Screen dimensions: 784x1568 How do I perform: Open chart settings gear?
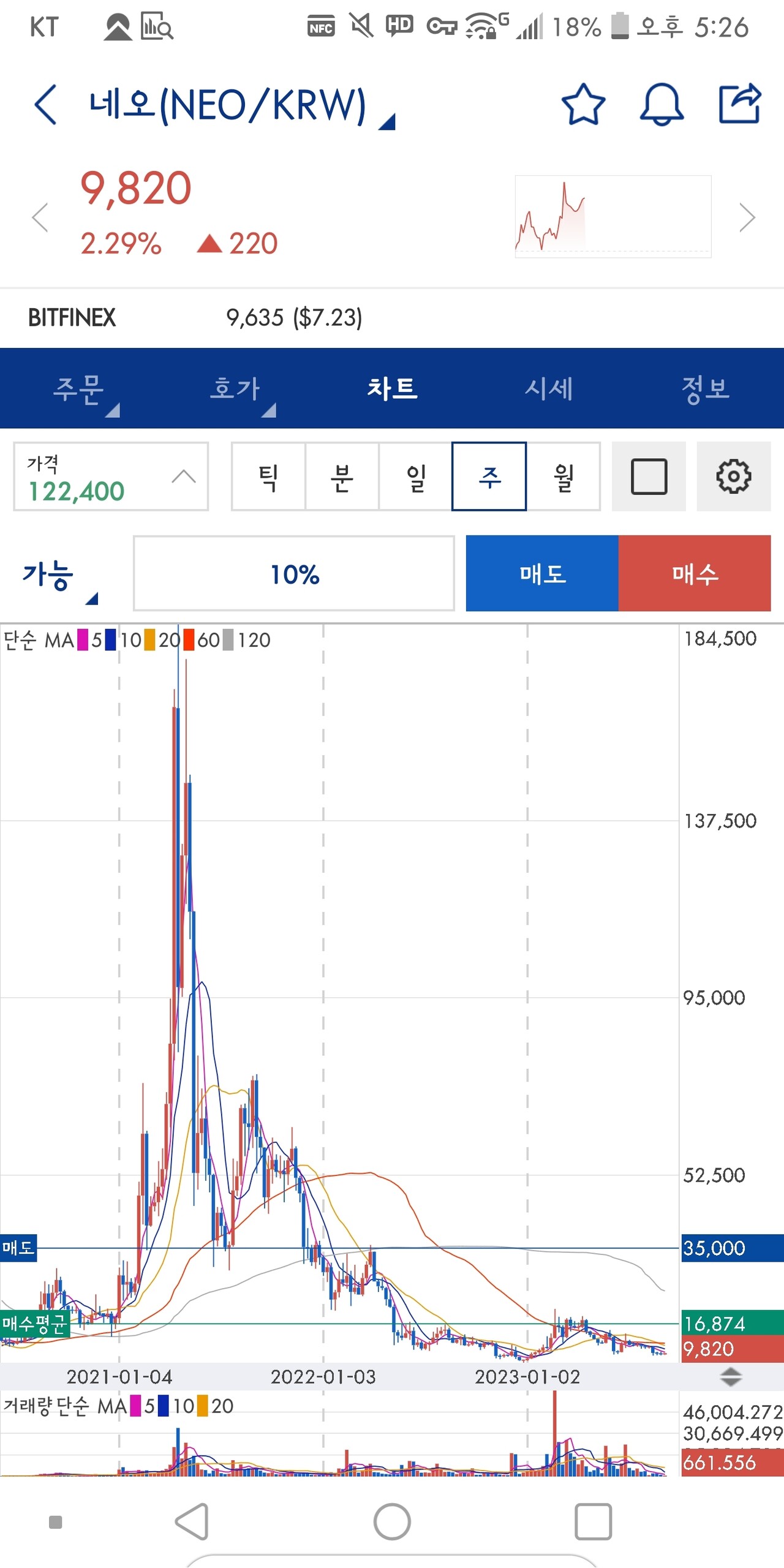coord(734,477)
